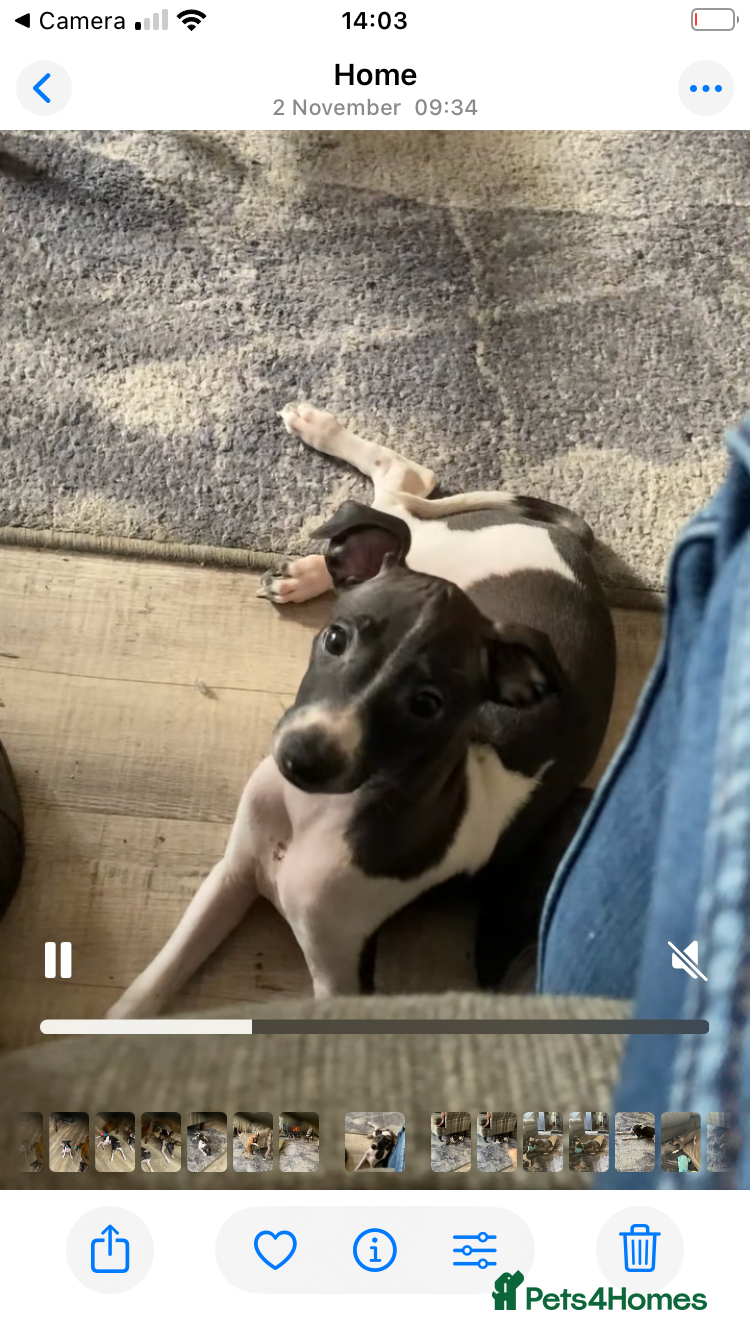
Task: Tap the trash icon to delete video
Action: click(639, 1248)
